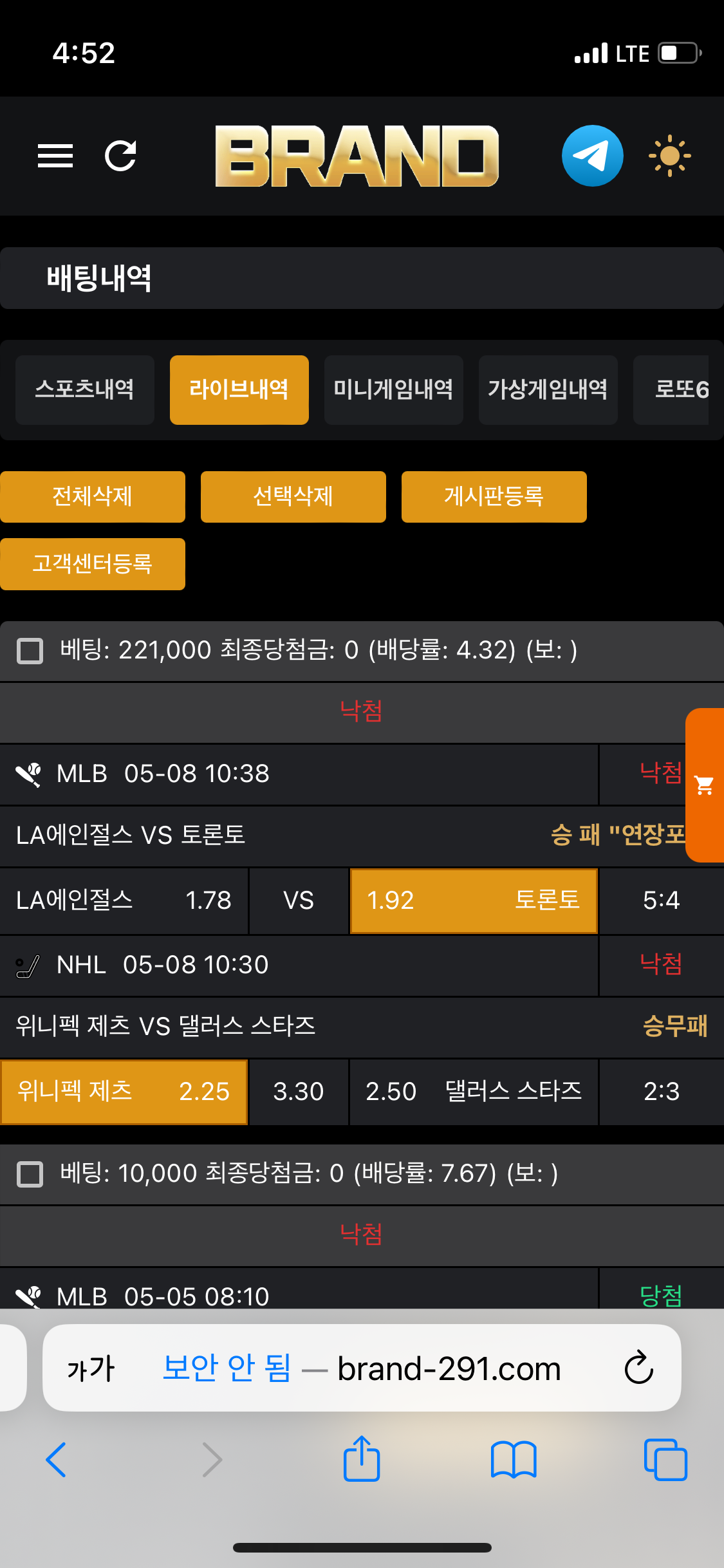Tap the 고객센터등록 button
This screenshot has height=1568, width=724.
pyautogui.click(x=93, y=564)
